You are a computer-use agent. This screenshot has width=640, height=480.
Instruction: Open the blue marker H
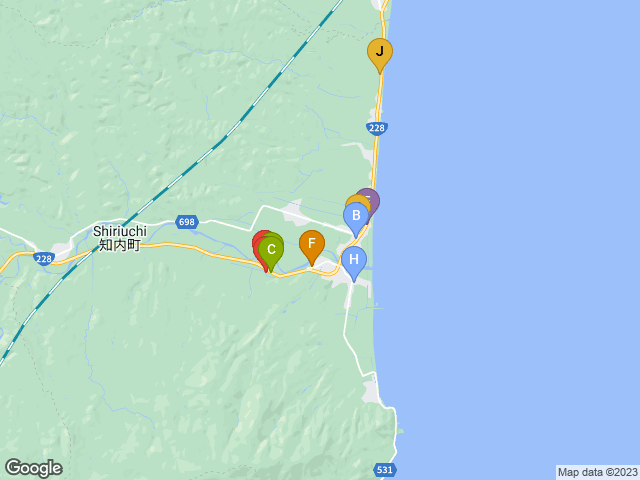point(353,260)
